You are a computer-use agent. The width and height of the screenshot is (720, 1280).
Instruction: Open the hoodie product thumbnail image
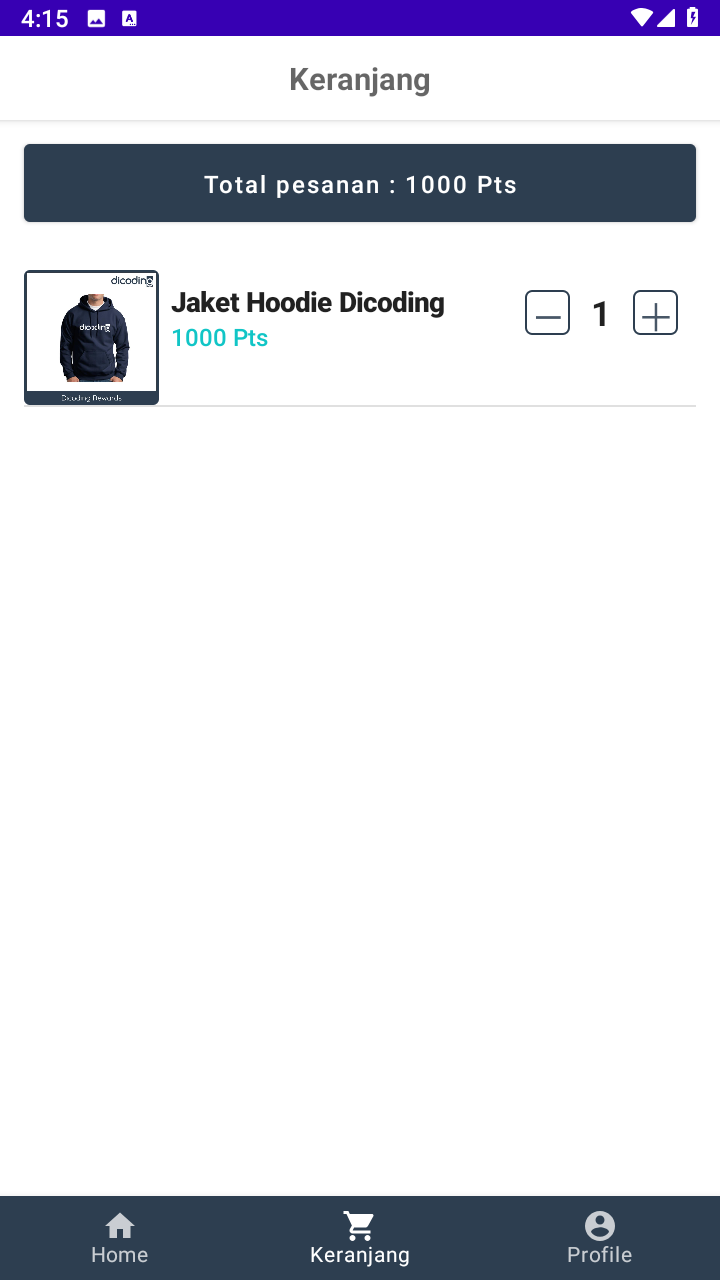tap(91, 337)
